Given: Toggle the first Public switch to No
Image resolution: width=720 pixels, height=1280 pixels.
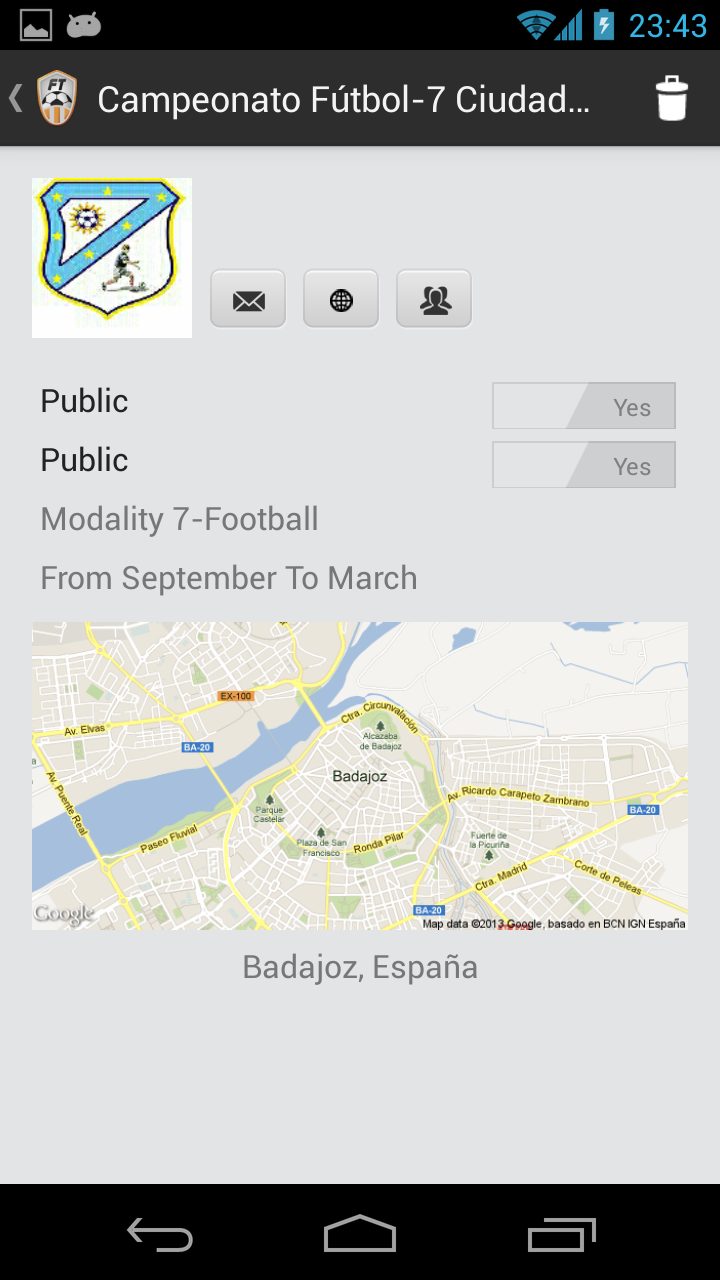Looking at the screenshot, I should coord(583,405).
